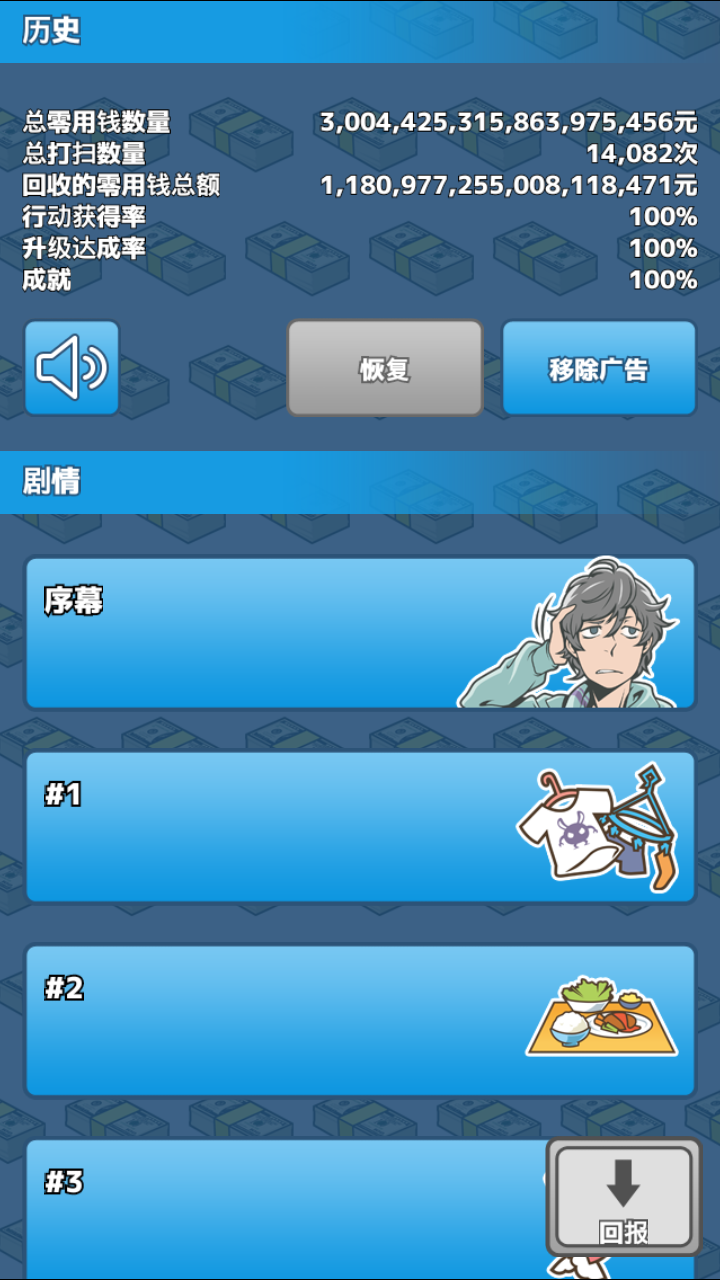Click the 历史 header bar
The height and width of the screenshot is (1280, 720).
360,32
